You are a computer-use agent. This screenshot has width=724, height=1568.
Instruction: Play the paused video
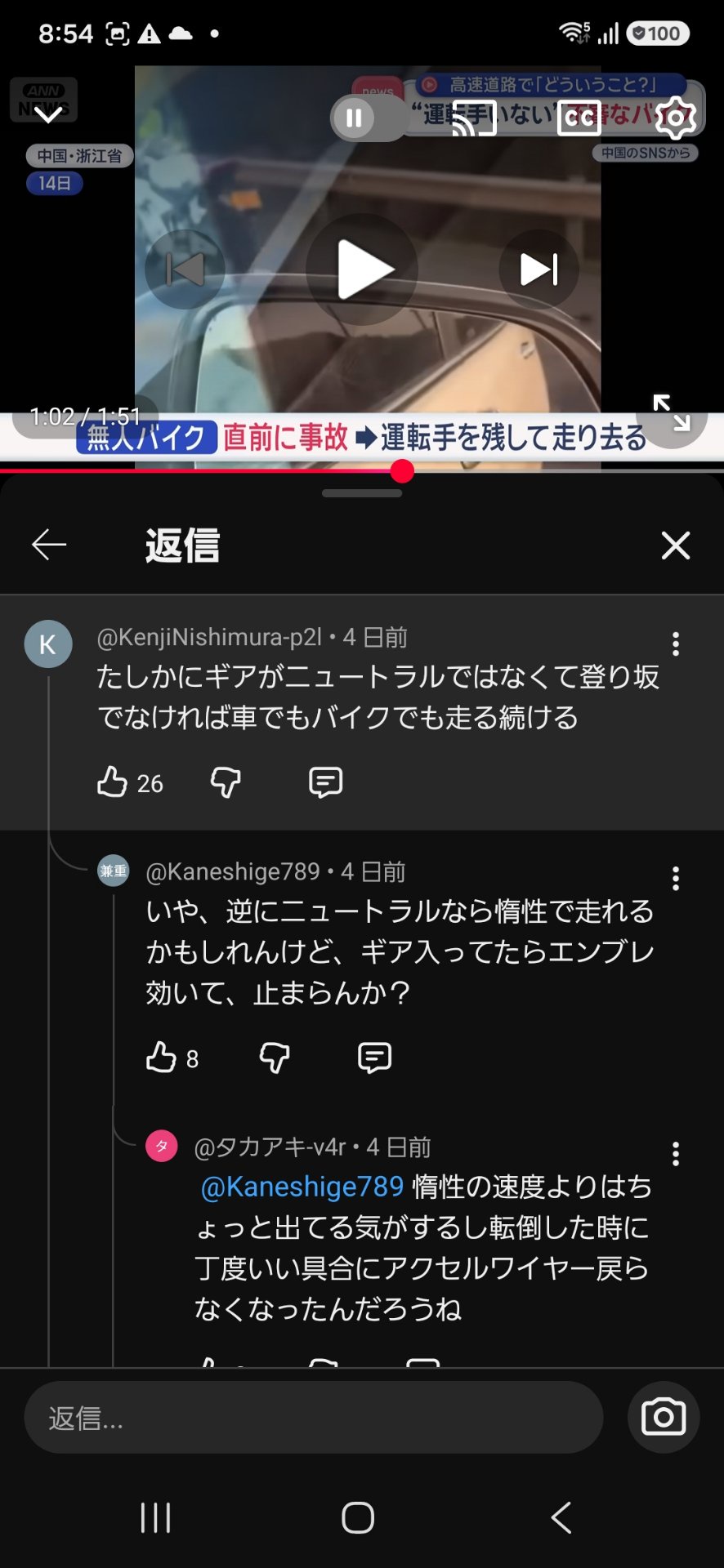click(362, 269)
